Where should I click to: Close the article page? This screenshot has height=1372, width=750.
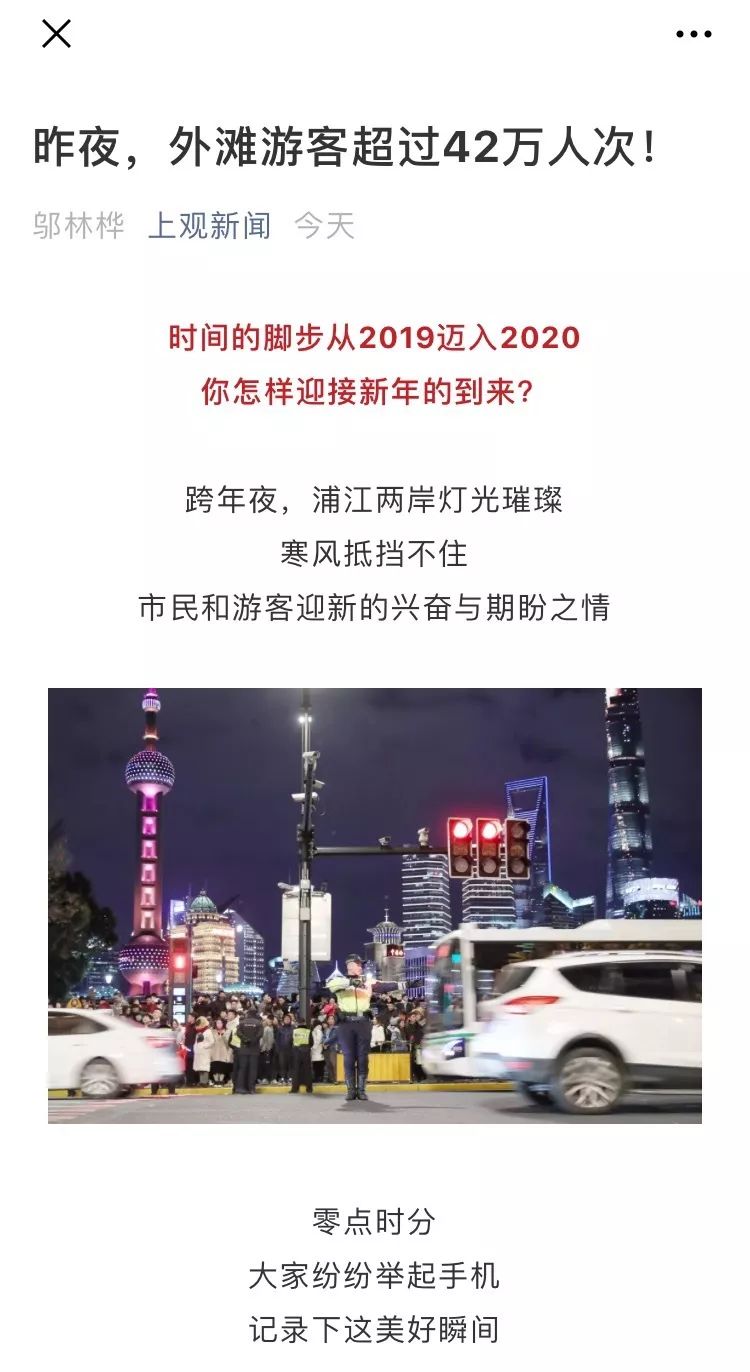[x=56, y=34]
